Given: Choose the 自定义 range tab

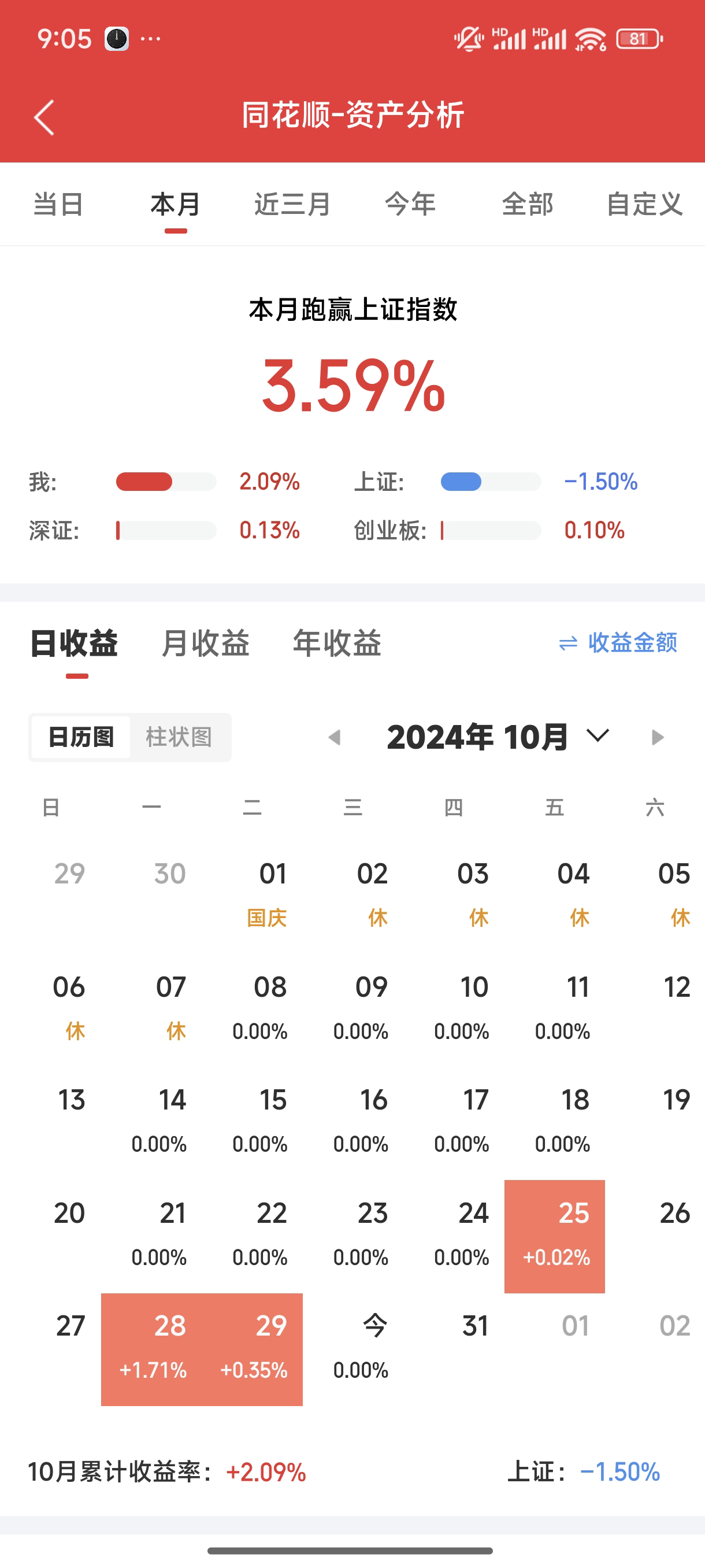Looking at the screenshot, I should click(645, 204).
